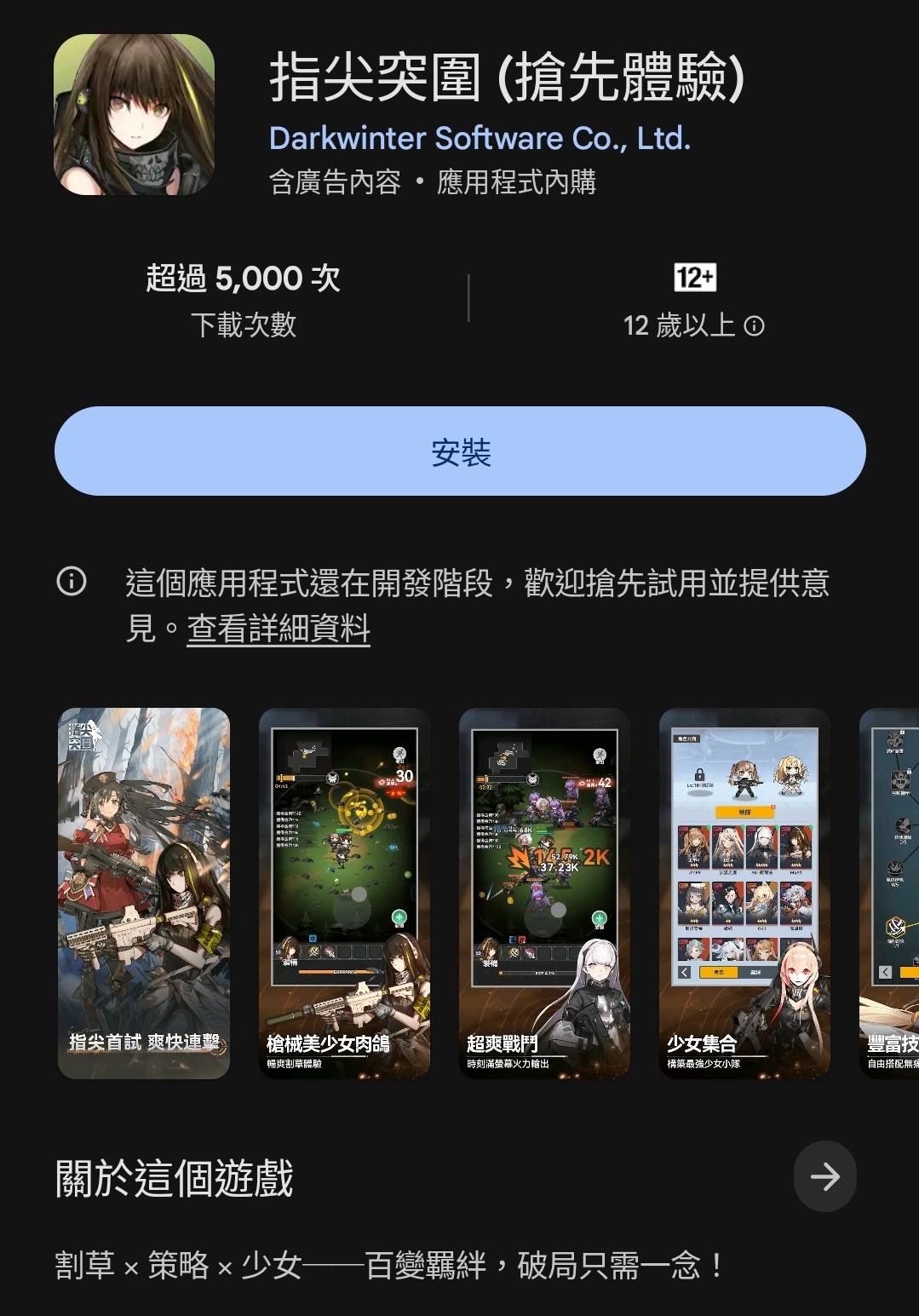View the 少女集合 screenshot
The width and height of the screenshot is (919, 1316).
pos(744,893)
